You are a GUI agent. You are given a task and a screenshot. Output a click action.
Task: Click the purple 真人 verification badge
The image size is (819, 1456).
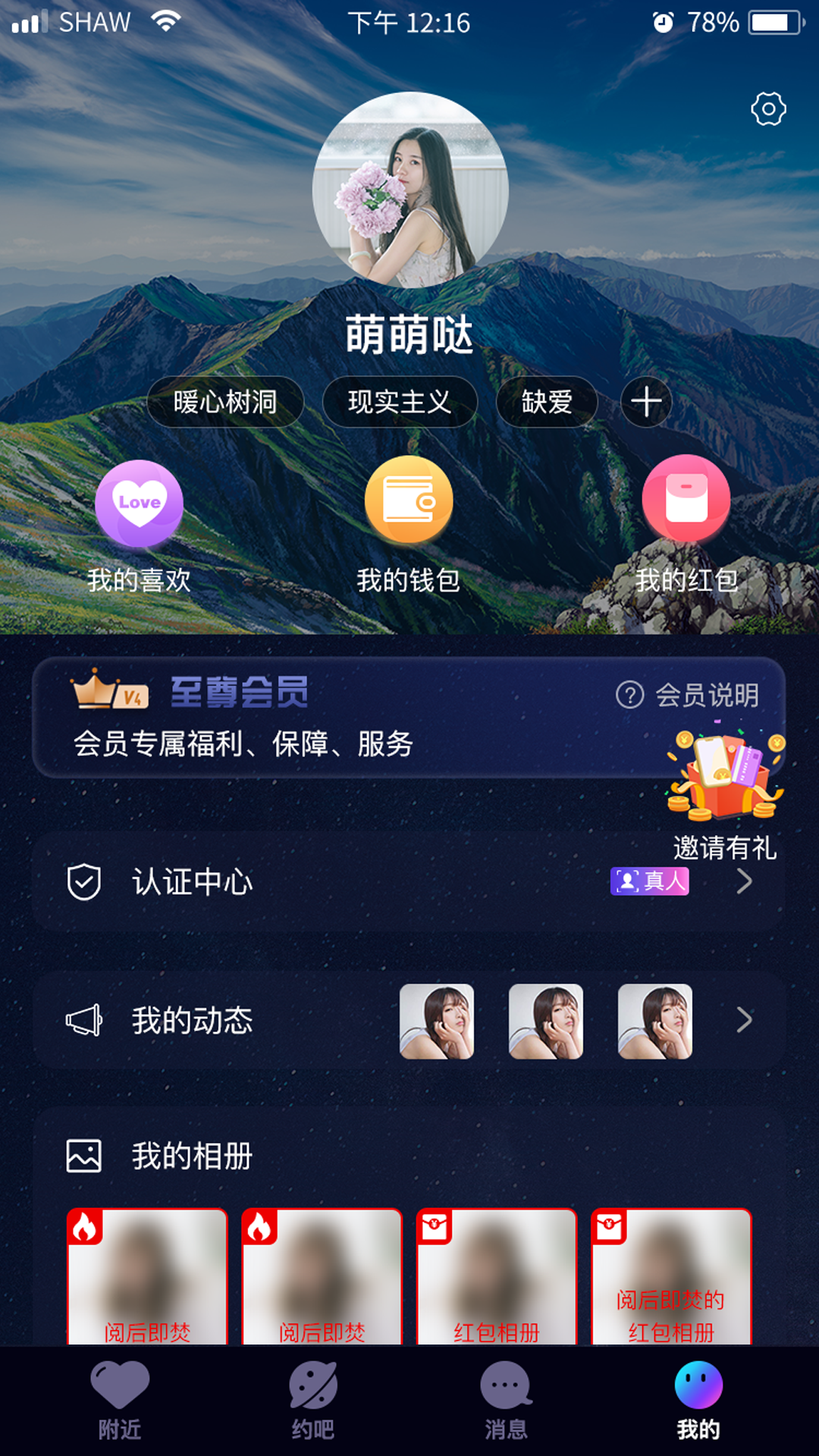pyautogui.click(x=651, y=882)
